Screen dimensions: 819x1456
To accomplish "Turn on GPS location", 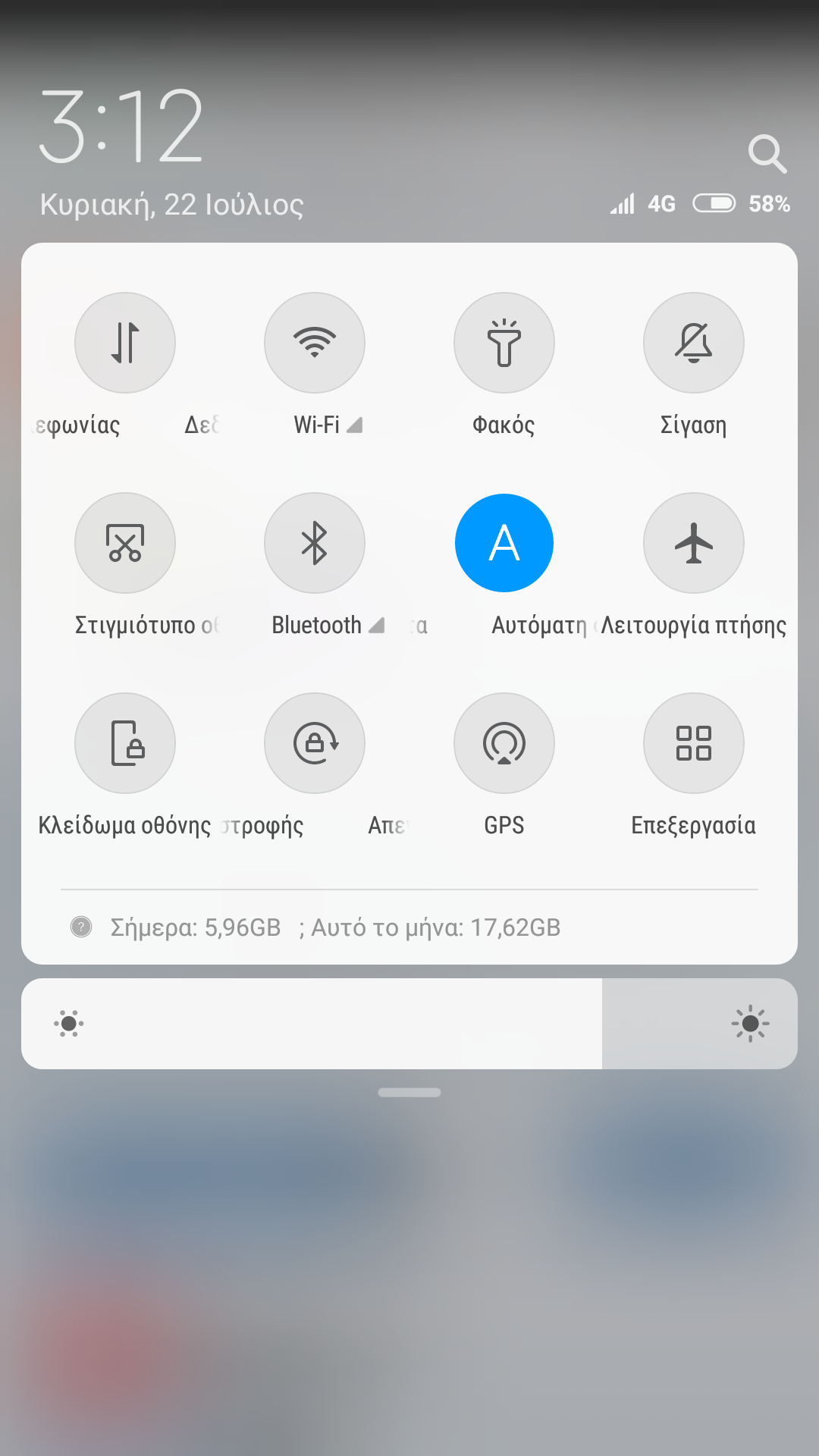I will [504, 743].
